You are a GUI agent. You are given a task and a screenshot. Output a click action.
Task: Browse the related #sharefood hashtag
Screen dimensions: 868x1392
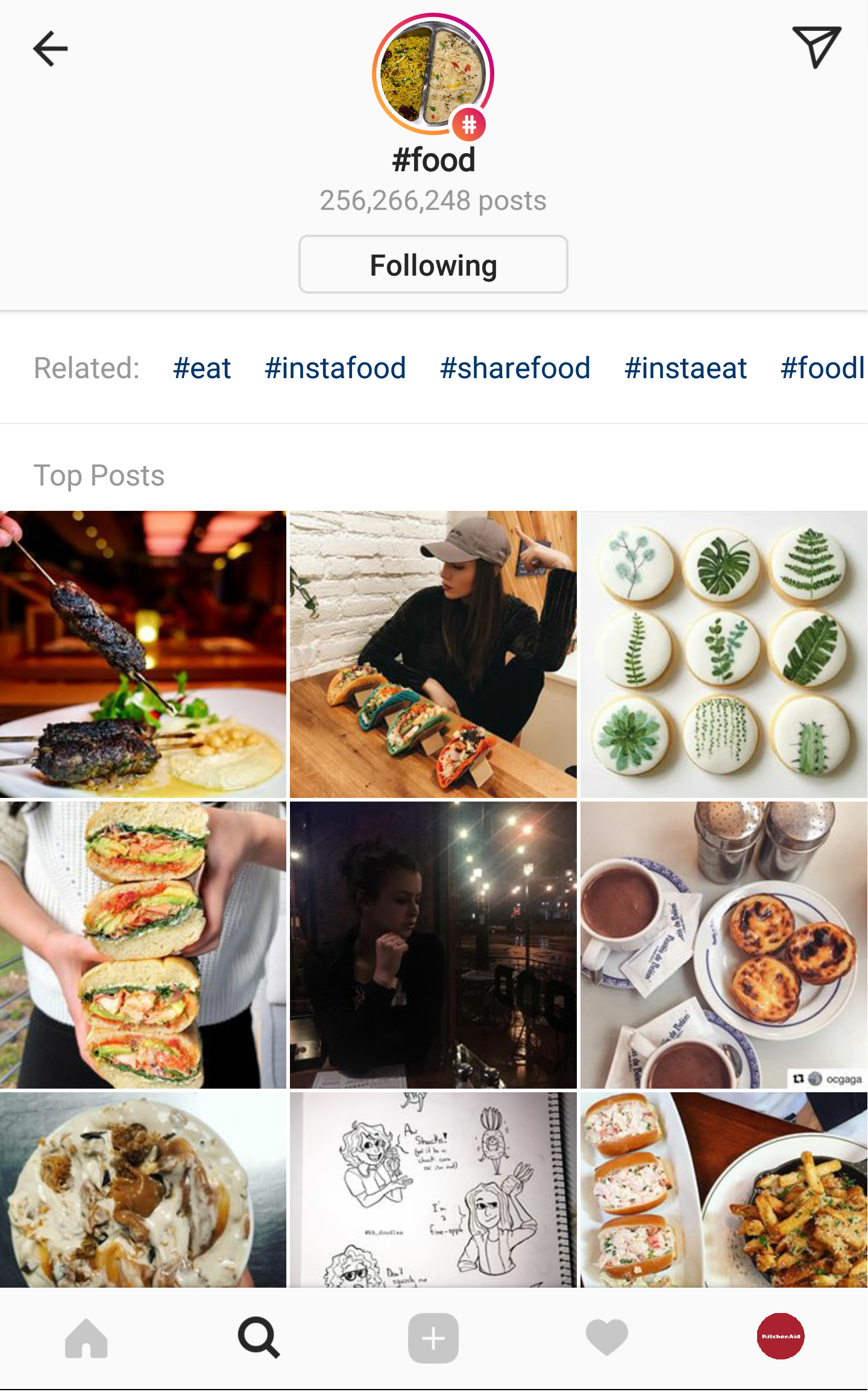[x=515, y=368]
